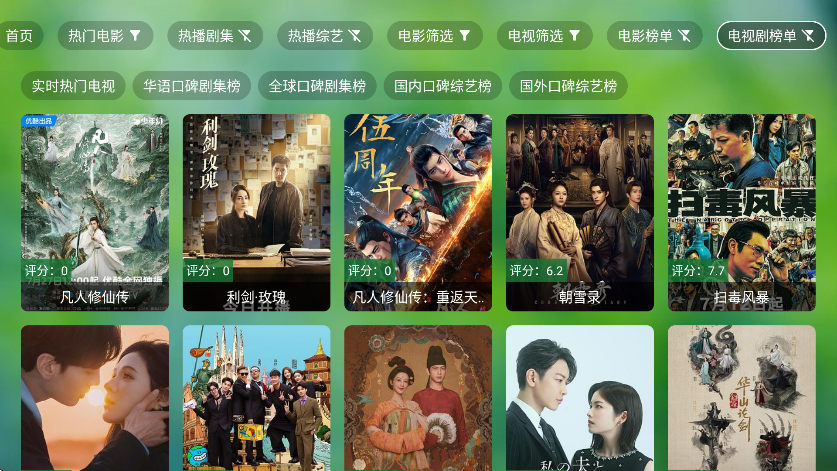The width and height of the screenshot is (837, 471).
Task: Open the 热播剧集 tab
Action: (215, 36)
